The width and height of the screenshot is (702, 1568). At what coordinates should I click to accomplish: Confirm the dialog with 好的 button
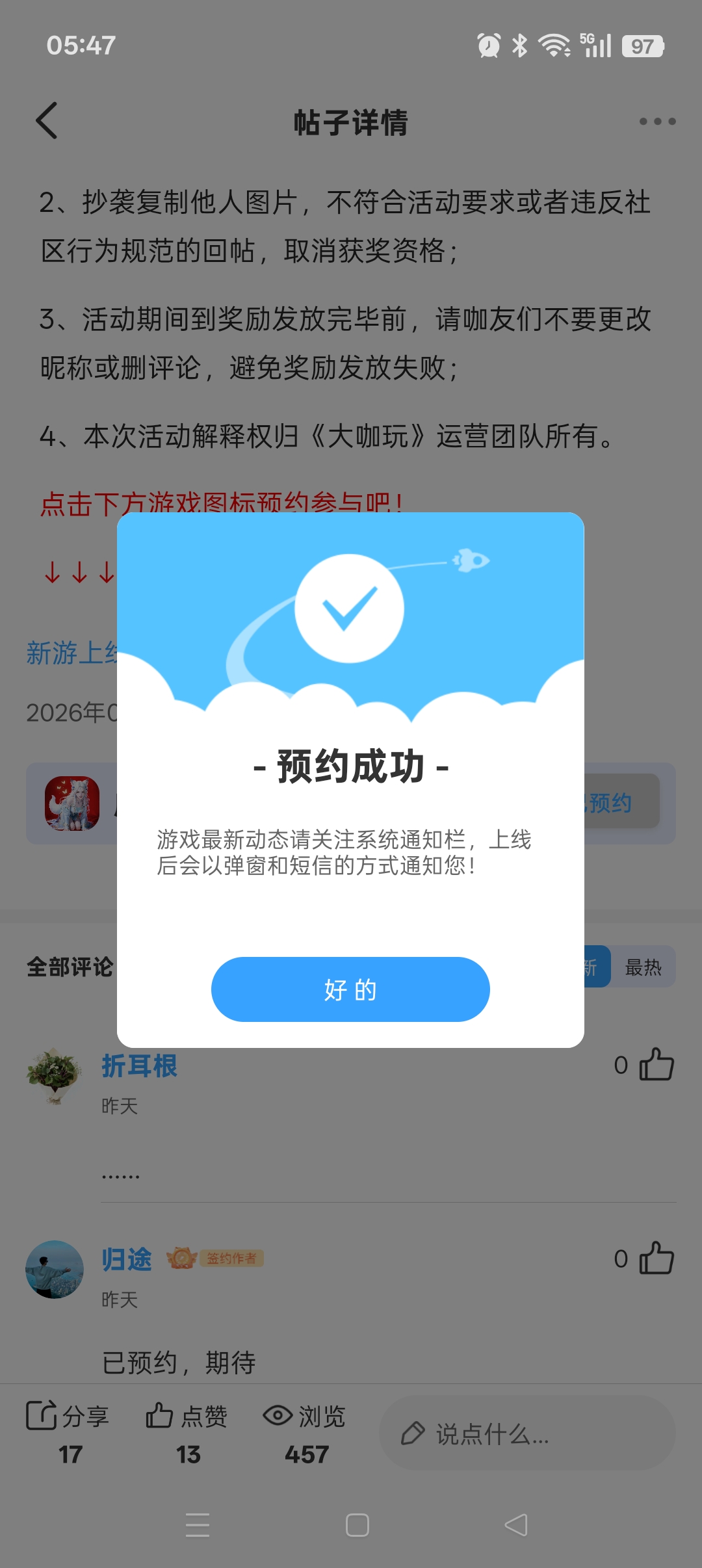pos(350,989)
